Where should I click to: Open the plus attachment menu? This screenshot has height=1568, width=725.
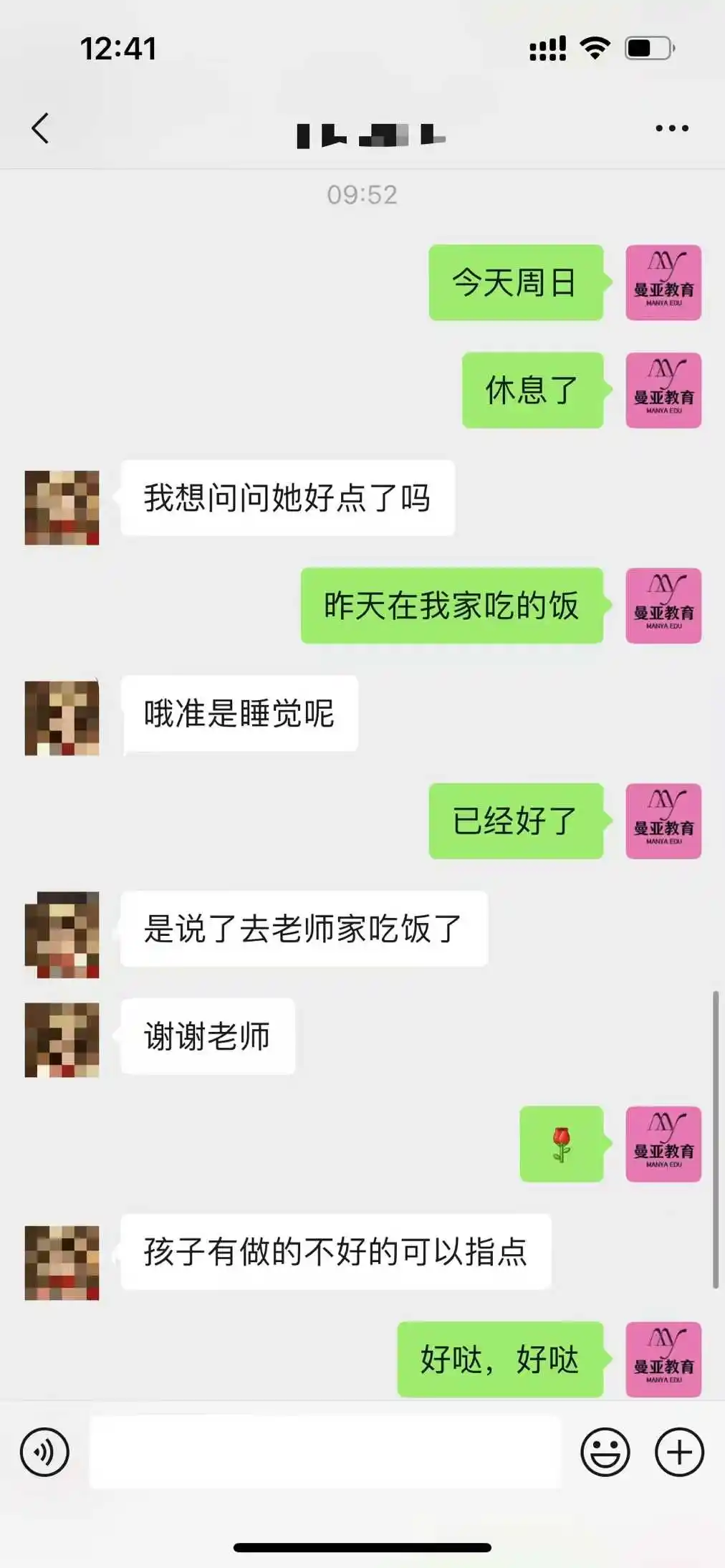pos(679,1453)
